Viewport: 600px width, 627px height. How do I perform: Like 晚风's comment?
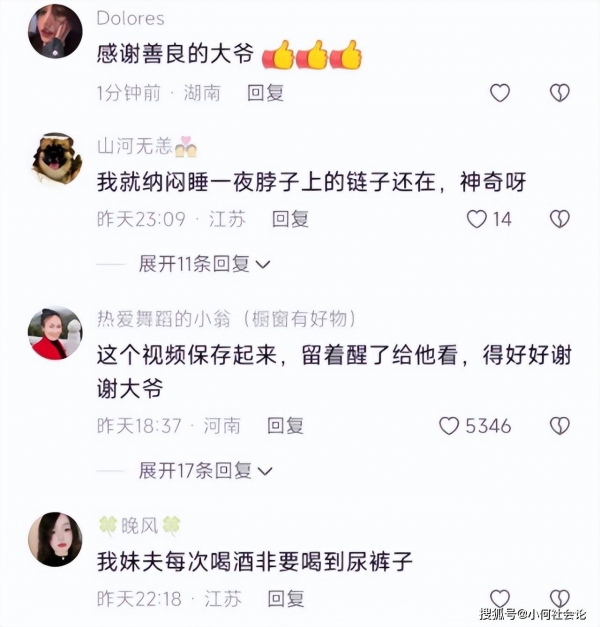pos(500,598)
